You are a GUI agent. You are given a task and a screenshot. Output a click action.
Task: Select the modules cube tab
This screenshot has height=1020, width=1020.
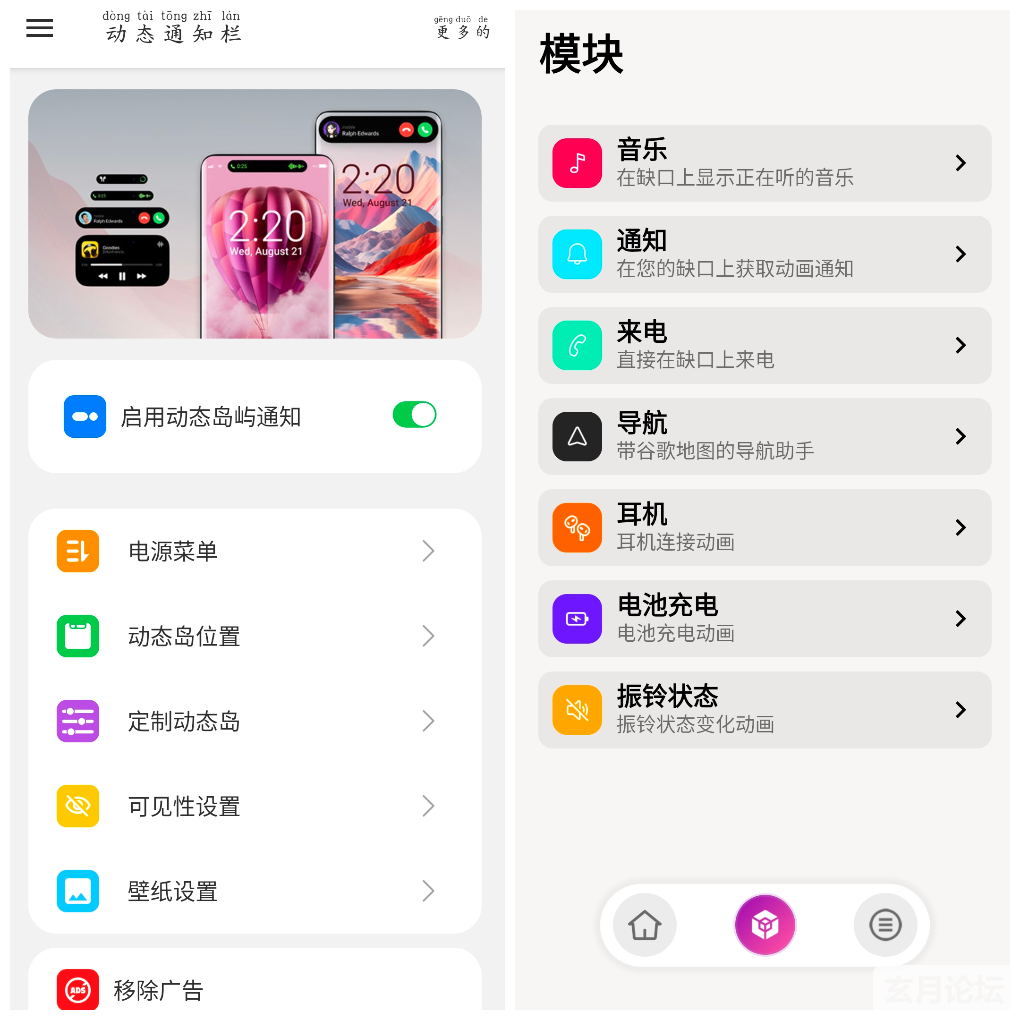click(x=765, y=925)
